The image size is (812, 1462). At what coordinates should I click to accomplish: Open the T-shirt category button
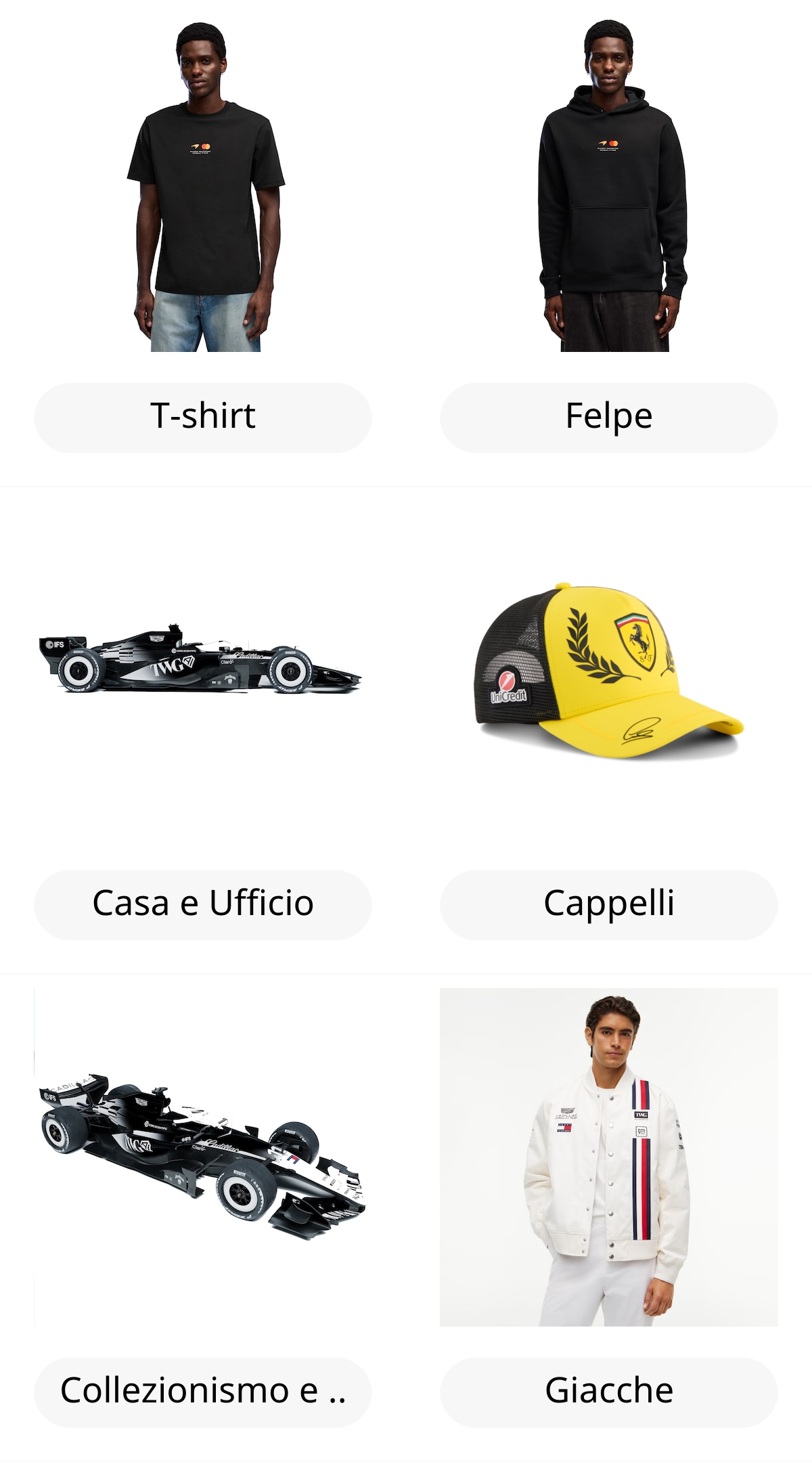pyautogui.click(x=203, y=418)
